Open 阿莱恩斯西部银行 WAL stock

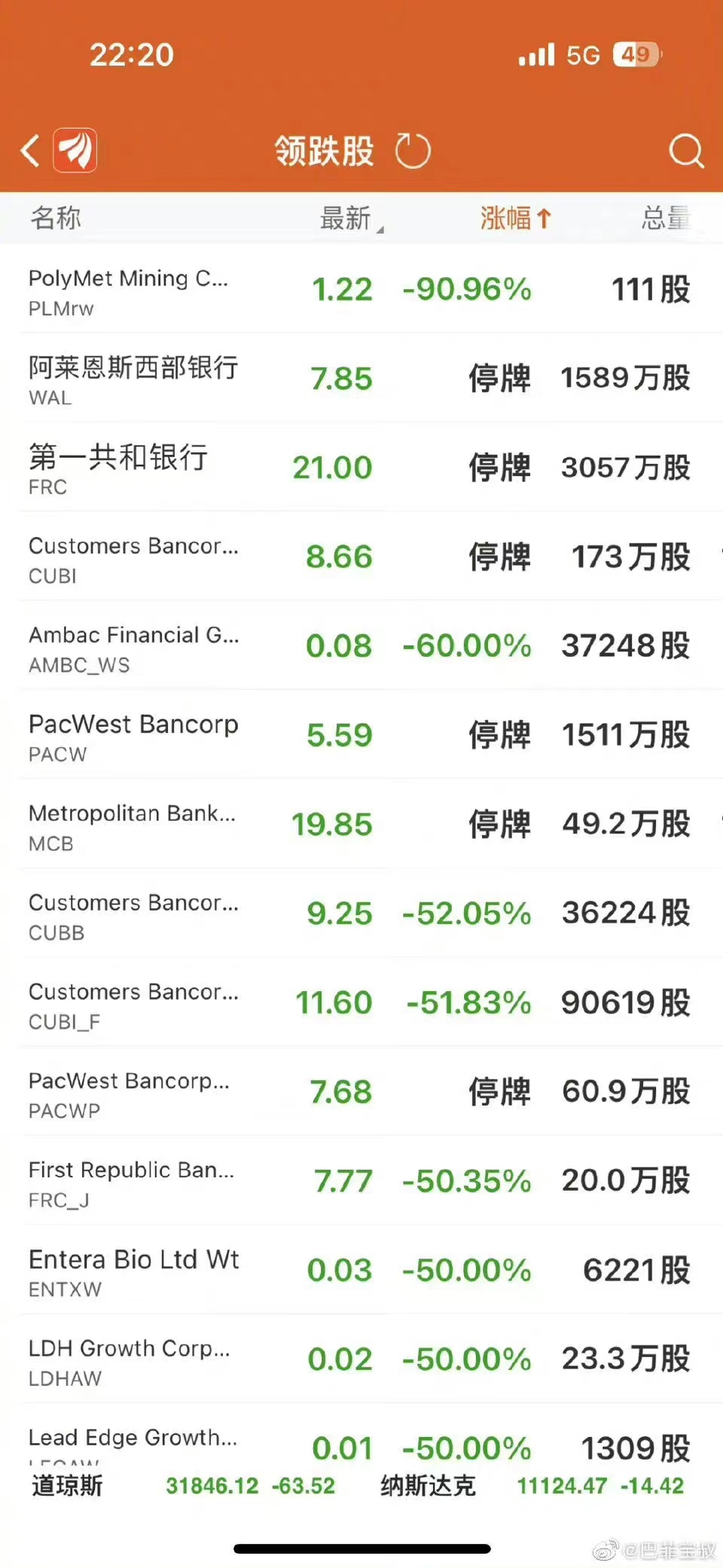(x=361, y=378)
